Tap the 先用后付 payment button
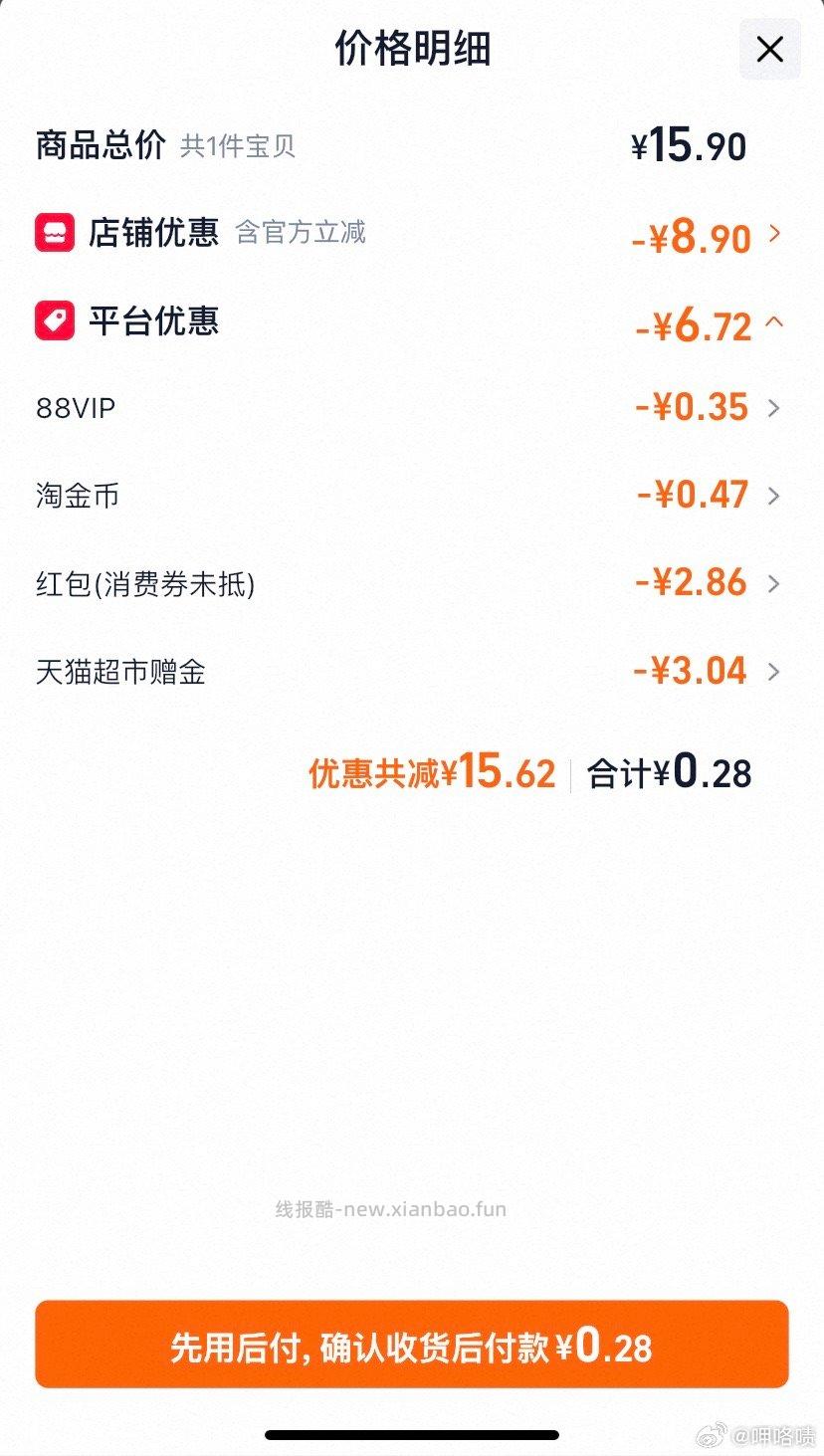The height and width of the screenshot is (1456, 824). click(412, 1346)
